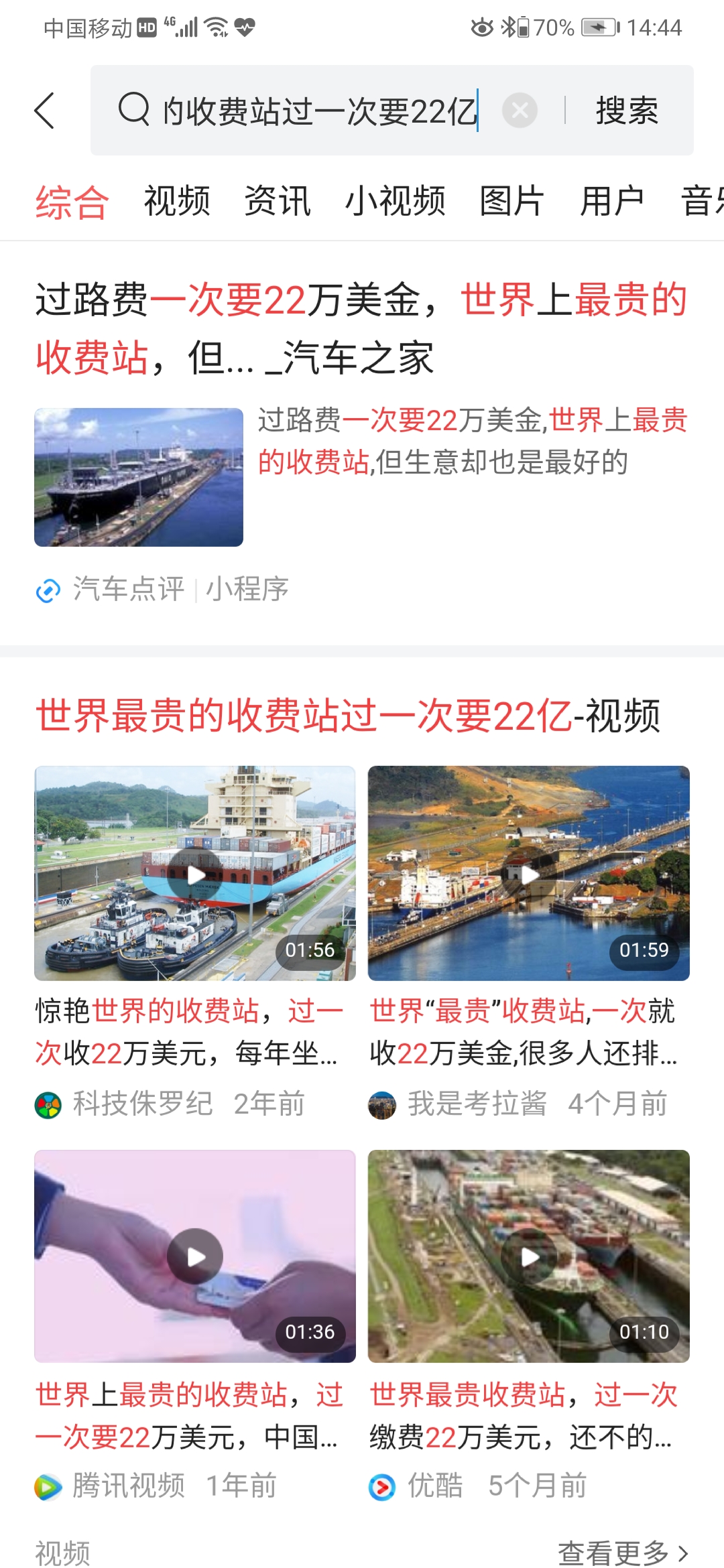Tap the 科技侏罗纪 channel avatar
Screen dimensions: 724x1568
[x=48, y=1104]
